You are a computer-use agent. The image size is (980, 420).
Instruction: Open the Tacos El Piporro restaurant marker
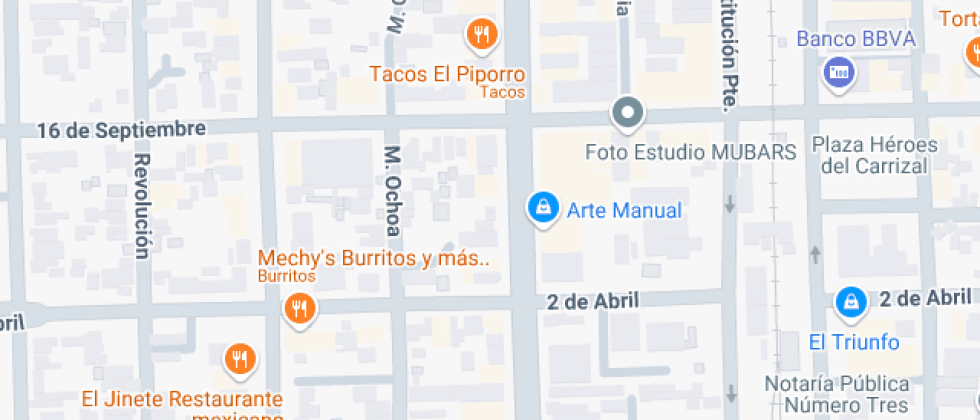pyautogui.click(x=482, y=36)
